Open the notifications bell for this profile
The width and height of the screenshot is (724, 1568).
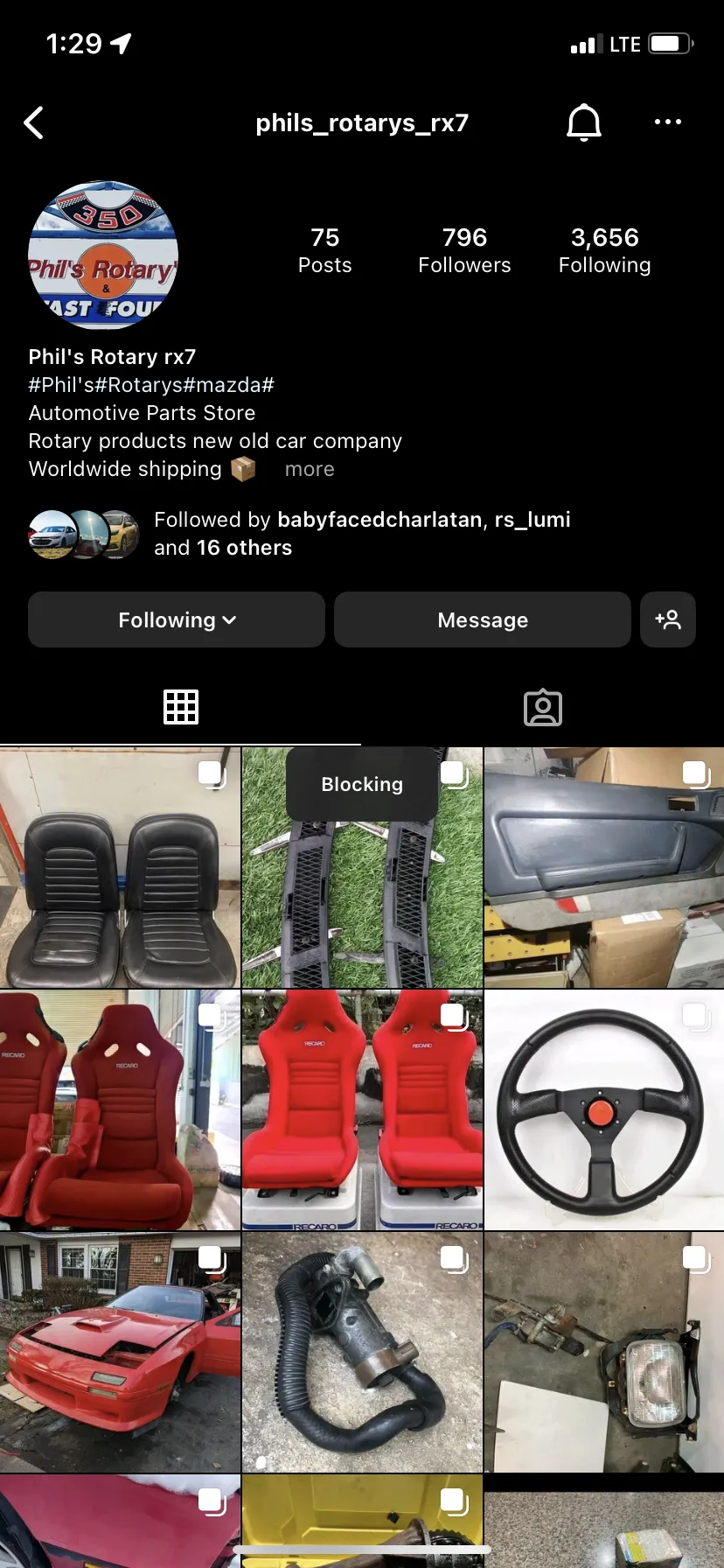(x=584, y=122)
